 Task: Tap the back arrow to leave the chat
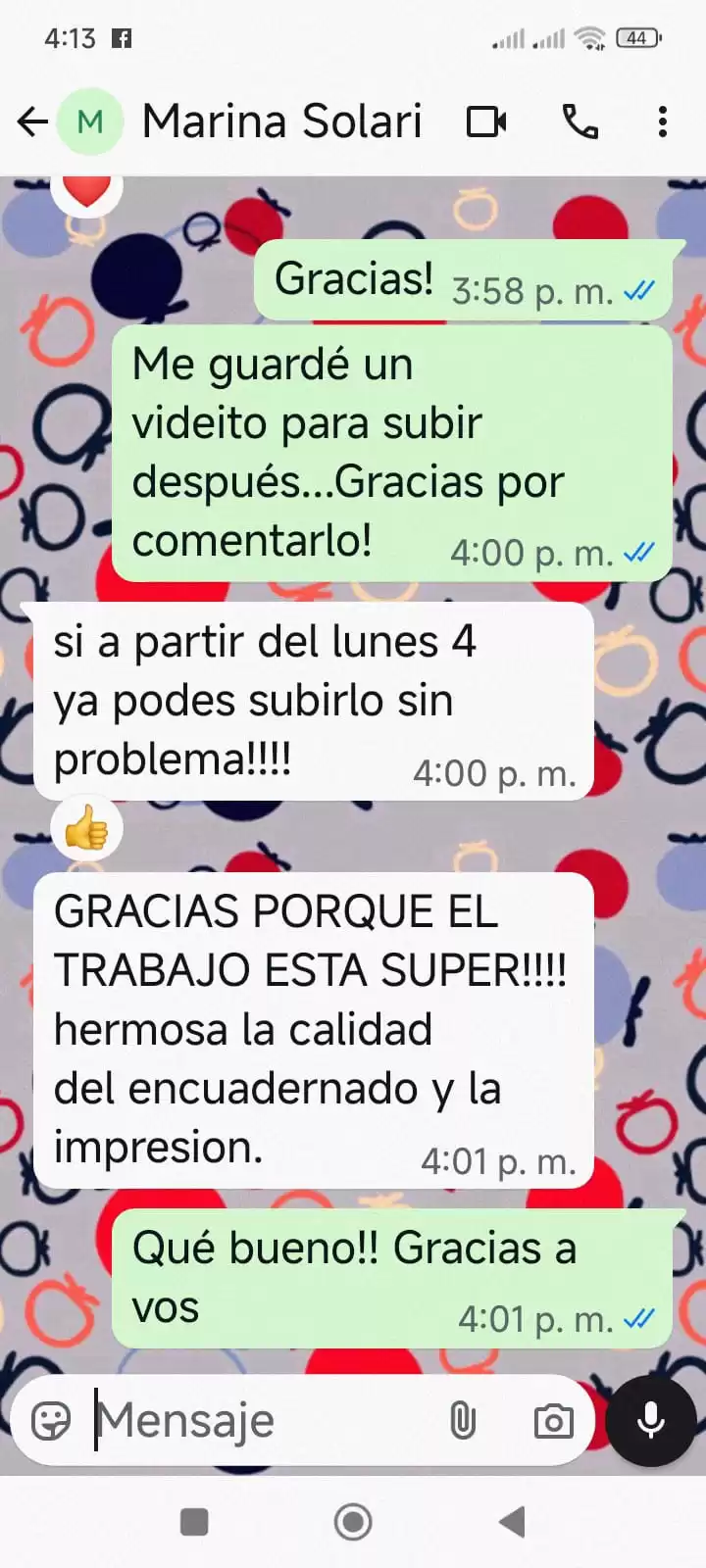32,121
